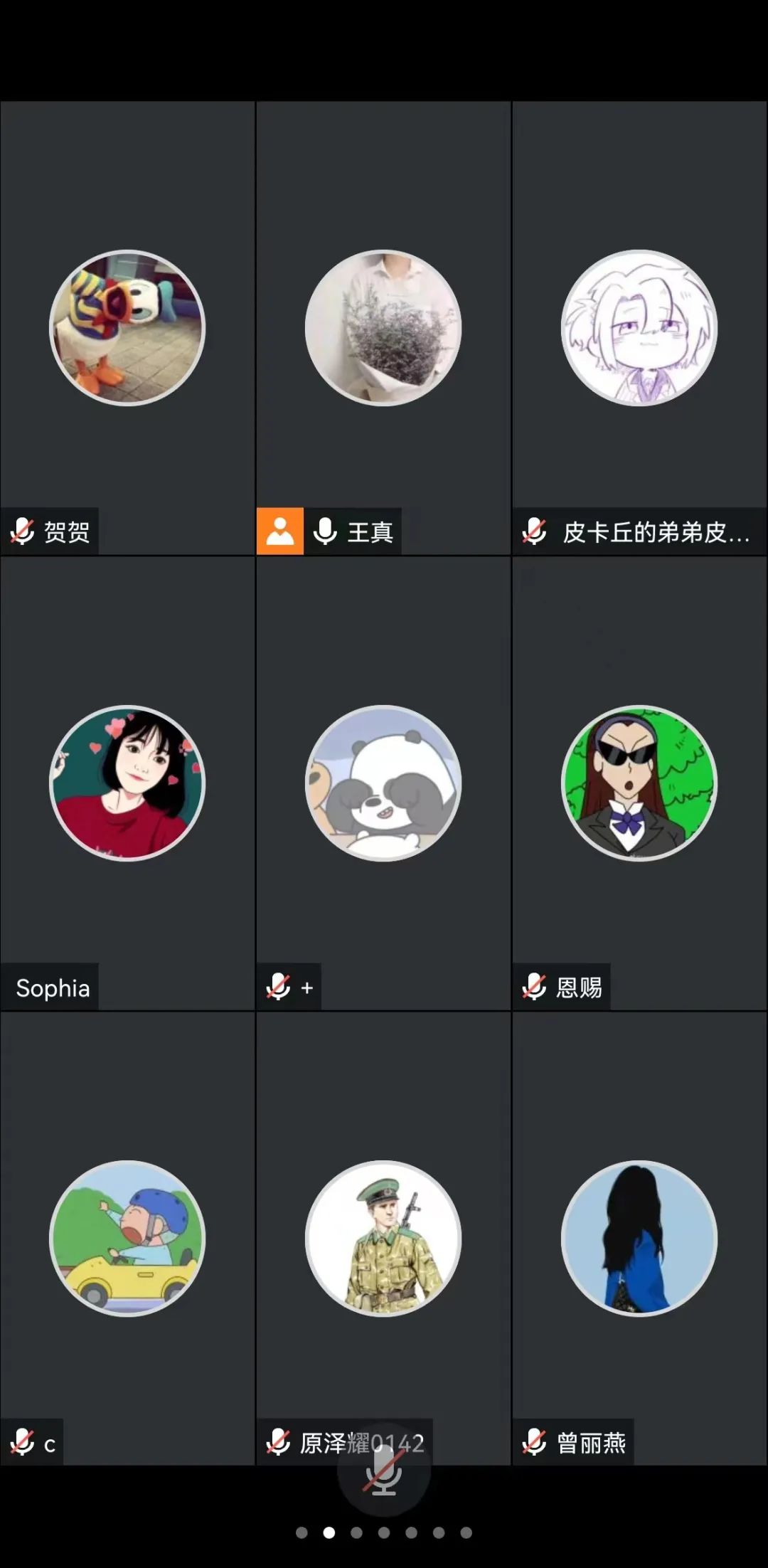Select the 皮卡丘的弟弟皮... participant tile
The width and height of the screenshot is (768, 1568).
pyautogui.click(x=639, y=328)
